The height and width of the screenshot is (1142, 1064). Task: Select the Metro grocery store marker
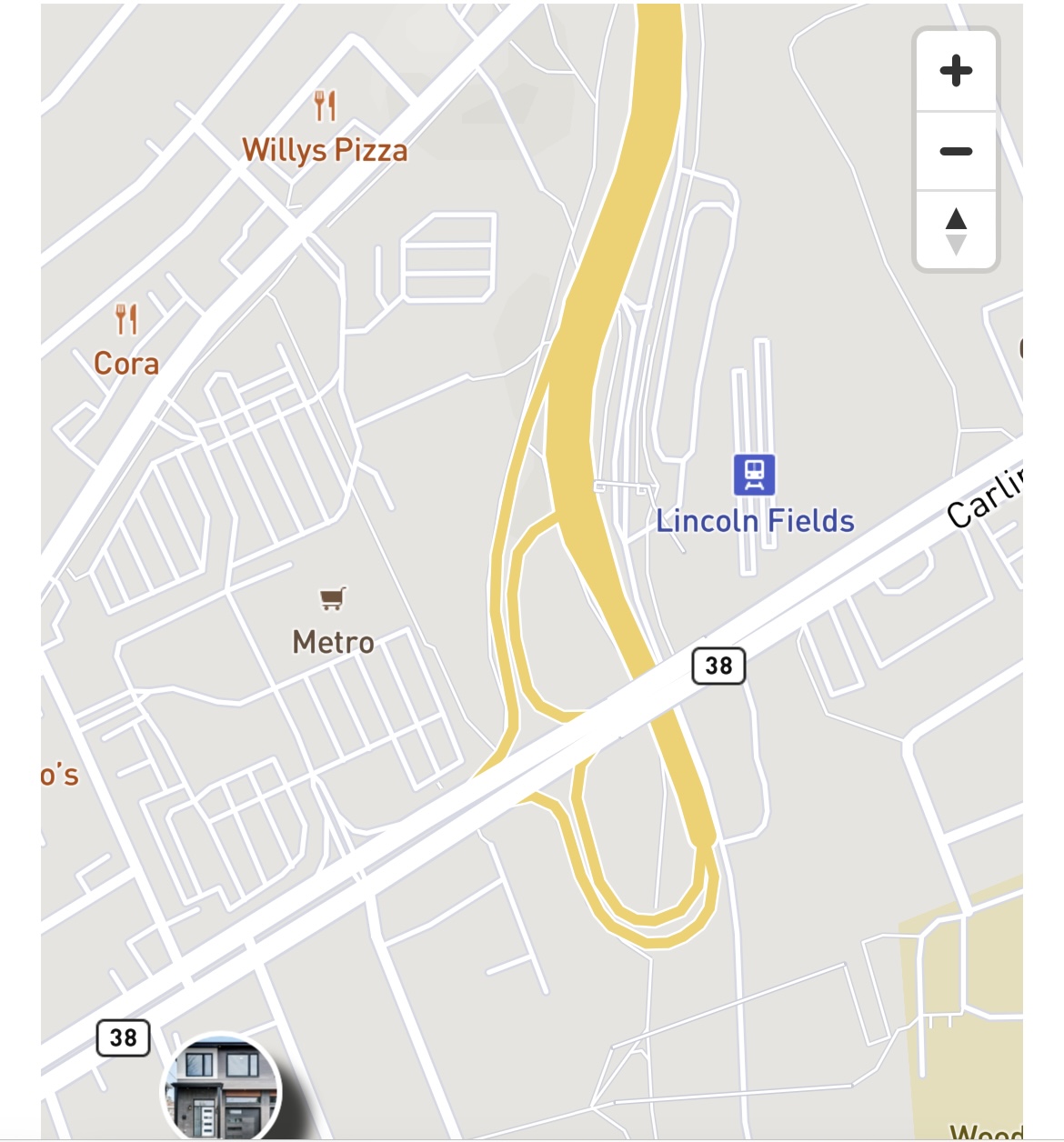332,599
